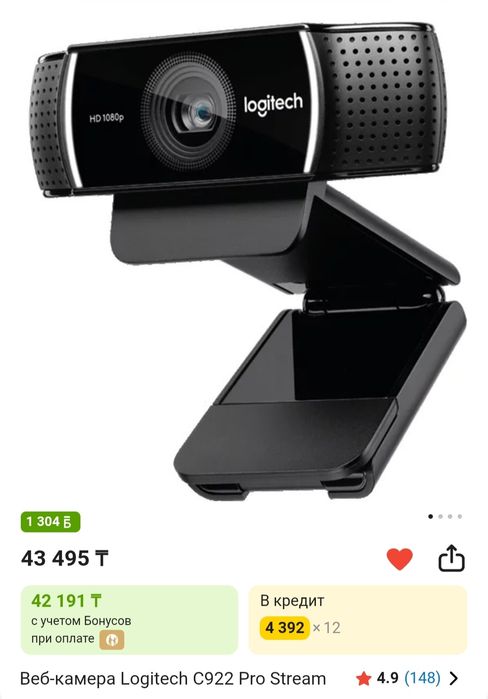The height and width of the screenshot is (699, 488).
Task: Open the webcam product photo fullscreen
Action: [246, 259]
